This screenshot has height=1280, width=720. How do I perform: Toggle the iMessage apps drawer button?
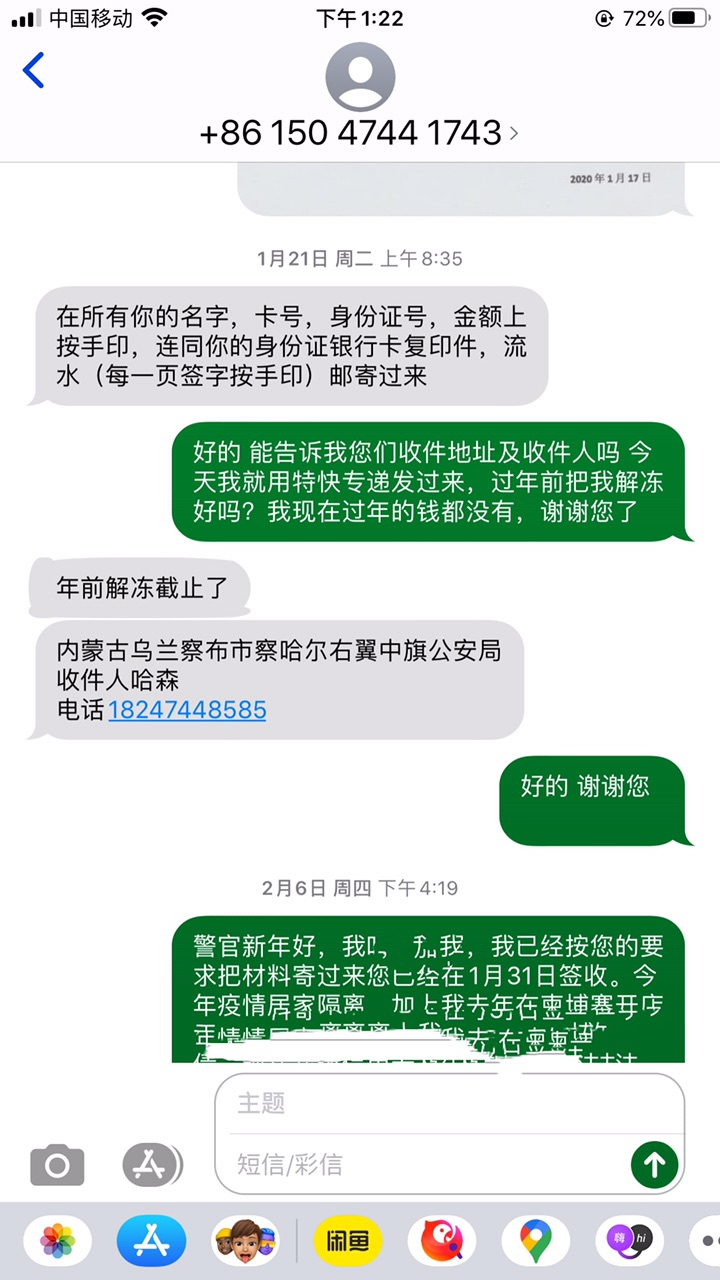point(152,1164)
